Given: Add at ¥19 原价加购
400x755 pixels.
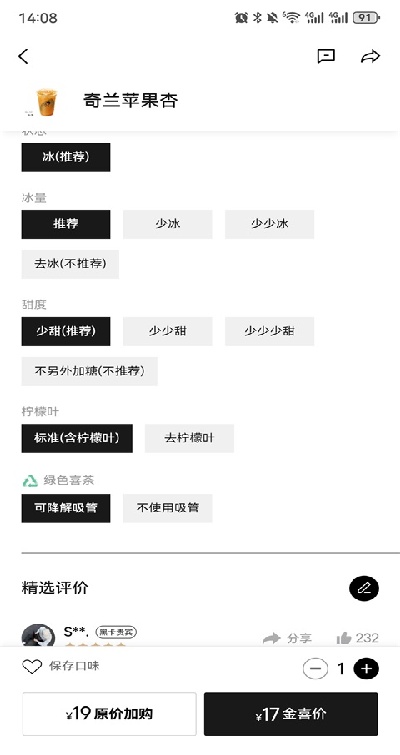Looking at the screenshot, I should [109, 714].
